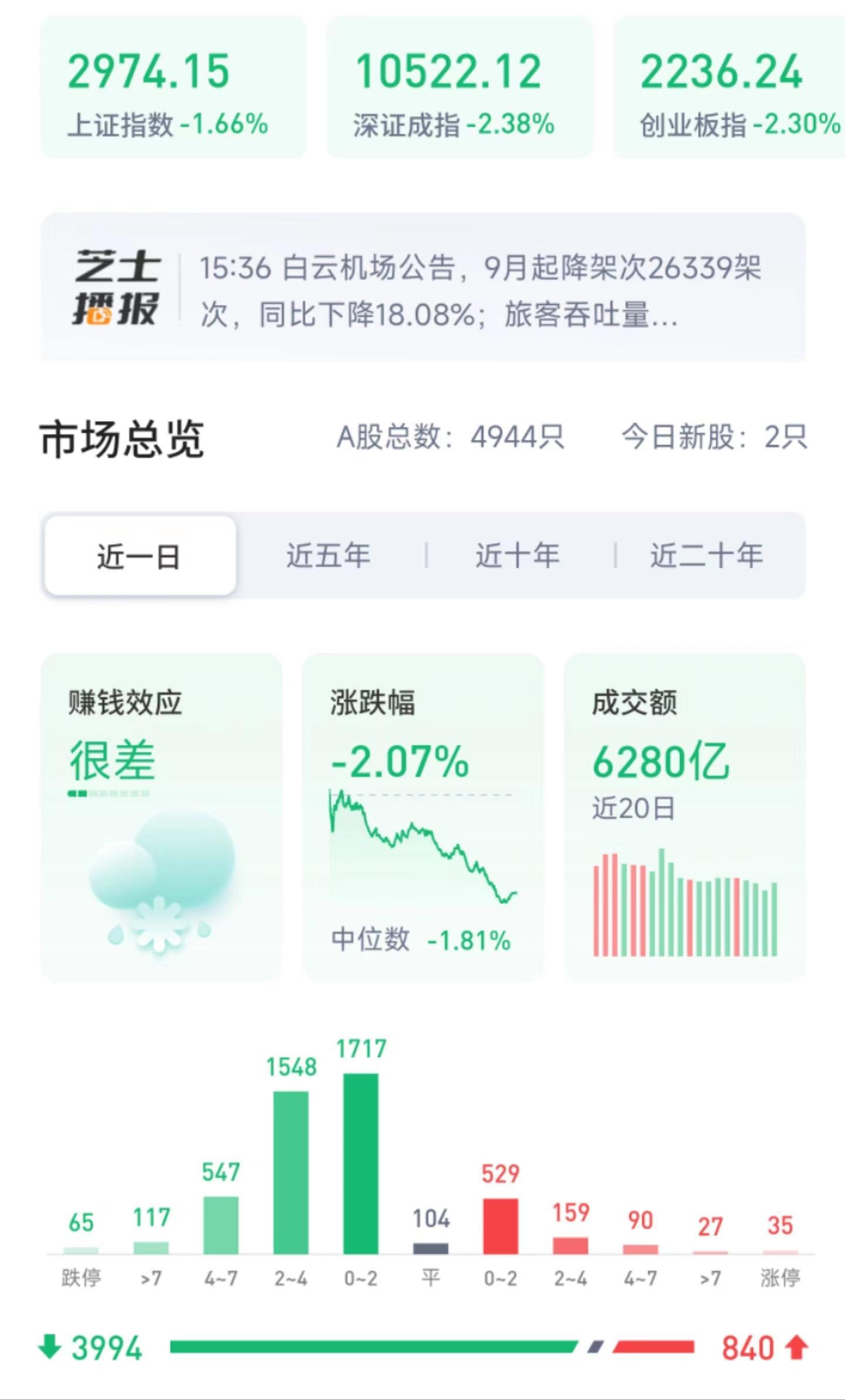Select the 近一日 tab
This screenshot has width=845, height=1400.
[140, 555]
